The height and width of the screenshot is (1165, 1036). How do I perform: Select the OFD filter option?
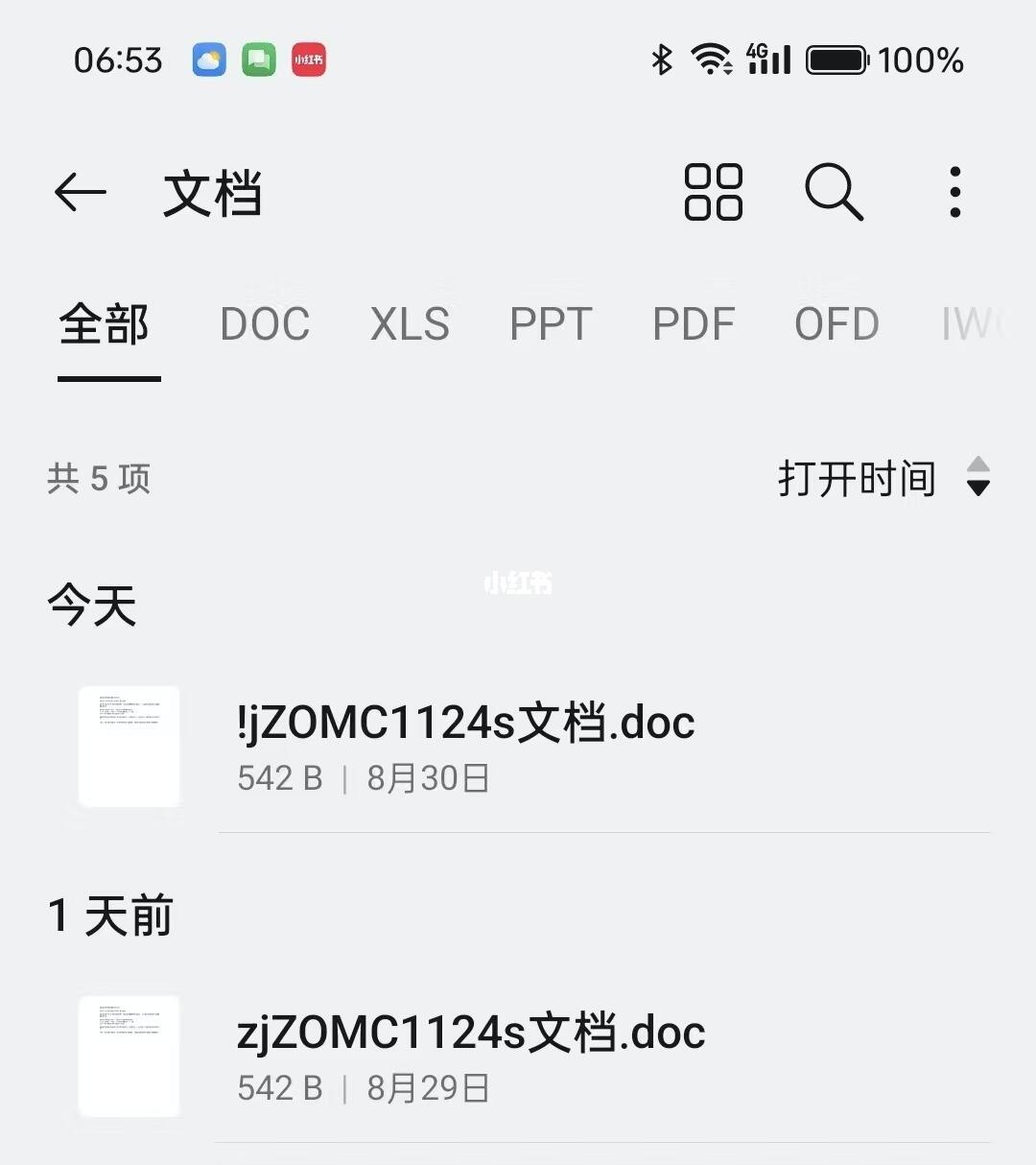coord(836,326)
